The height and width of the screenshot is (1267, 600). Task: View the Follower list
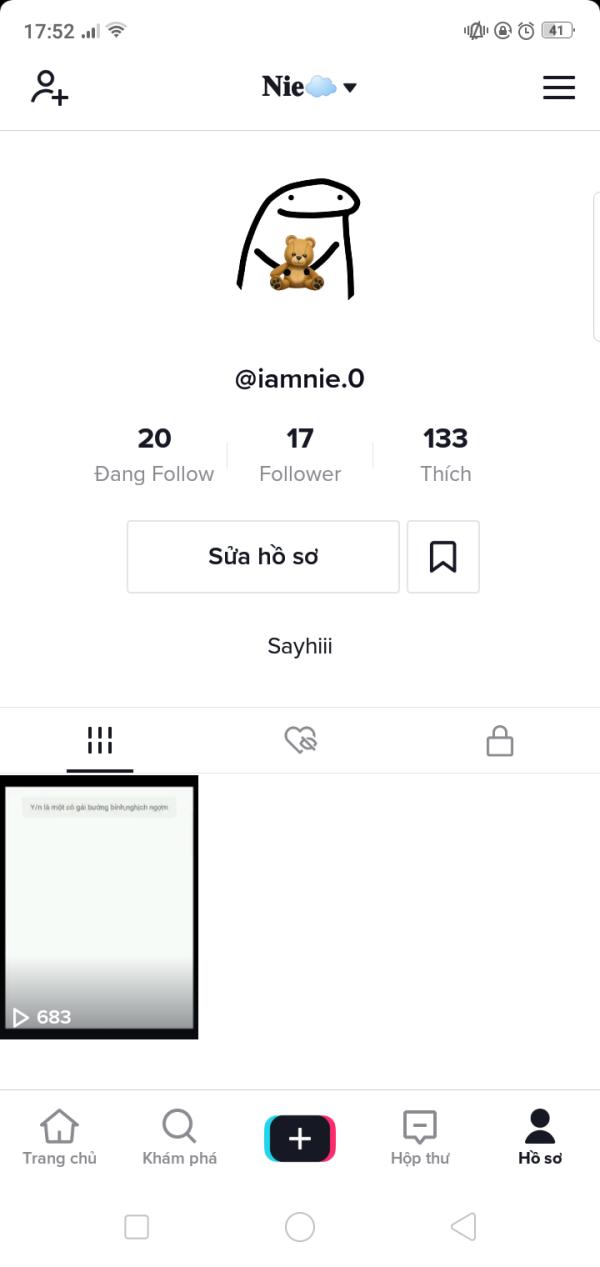pyautogui.click(x=300, y=455)
